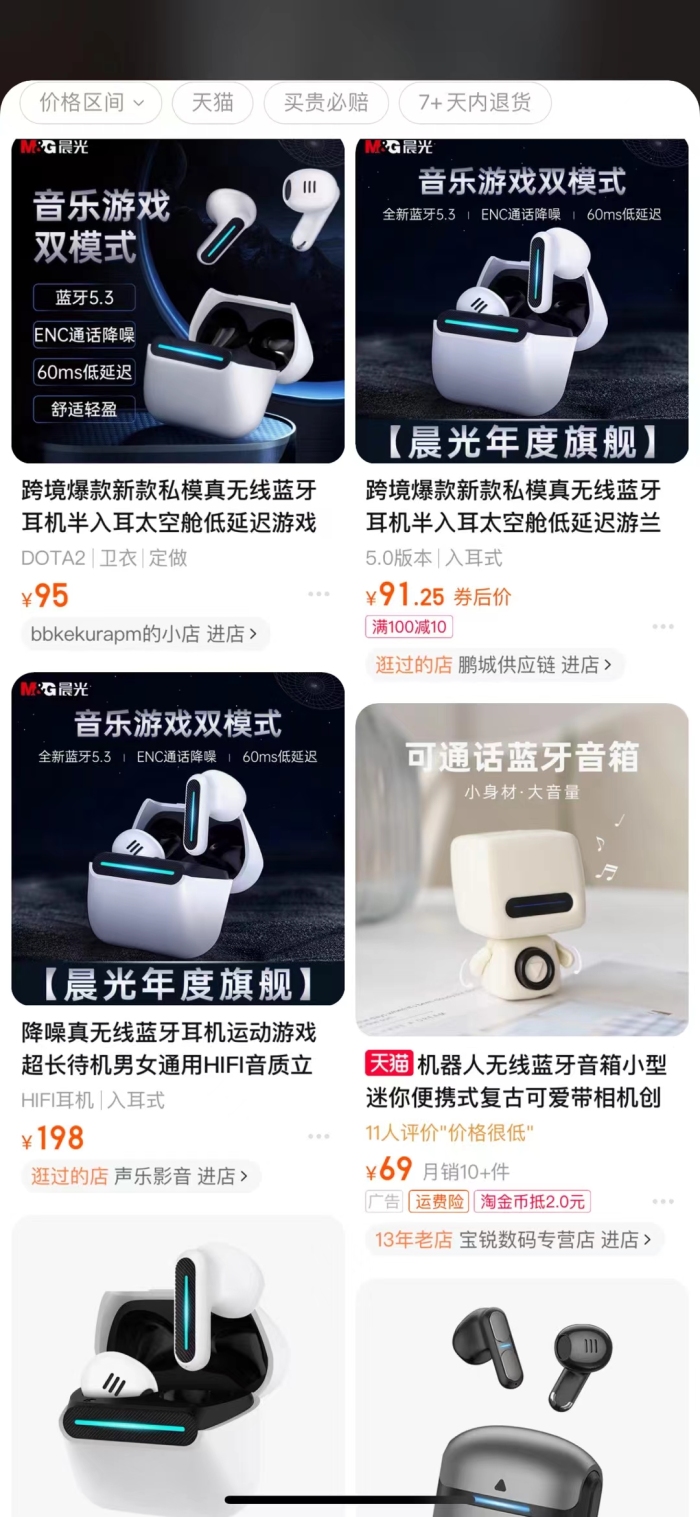Filter by 7+天内退货
Viewport: 700px width, 1517px height.
point(474,102)
